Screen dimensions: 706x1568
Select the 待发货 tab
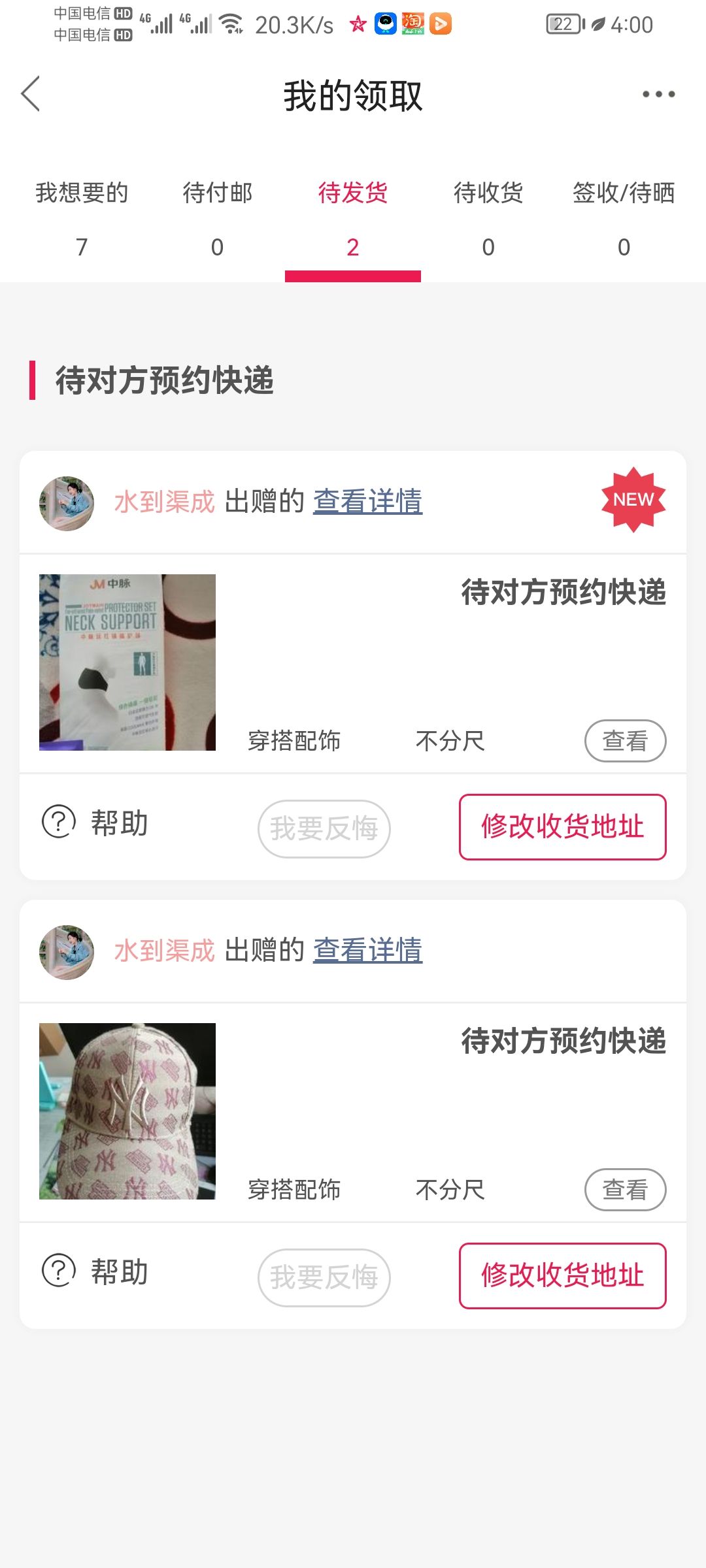[353, 219]
